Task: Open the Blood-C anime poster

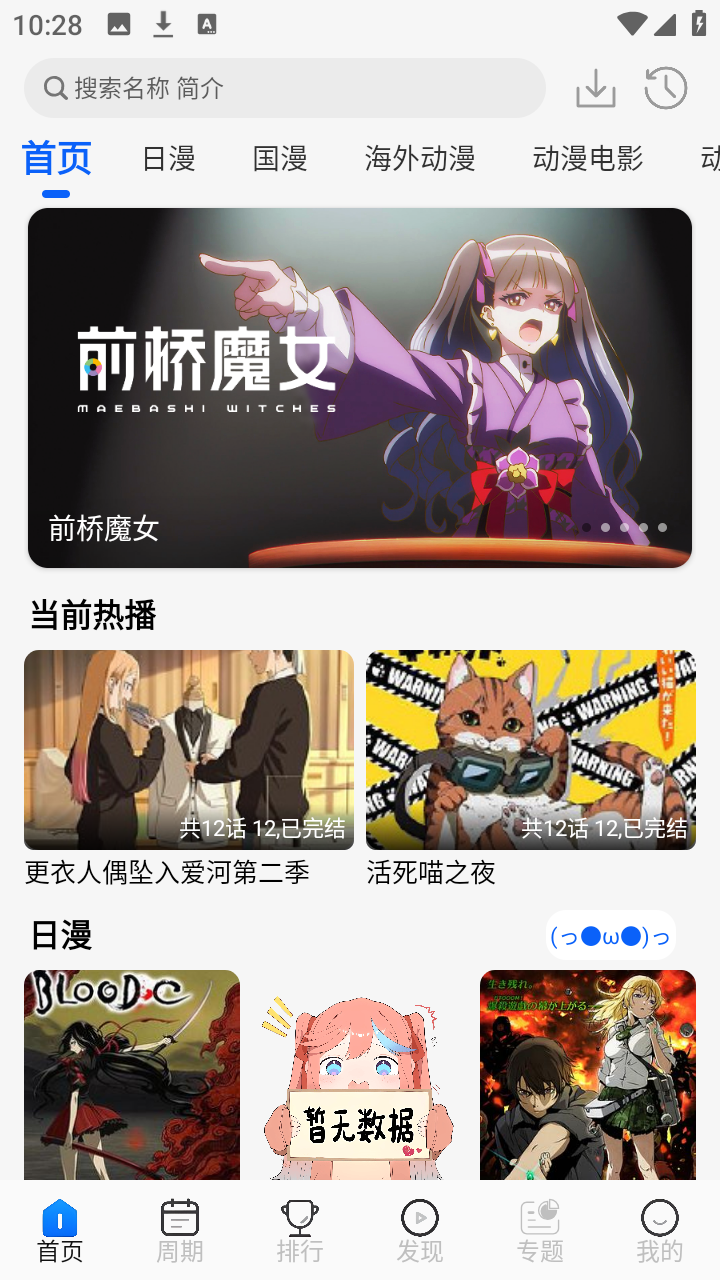Action: (132, 1075)
